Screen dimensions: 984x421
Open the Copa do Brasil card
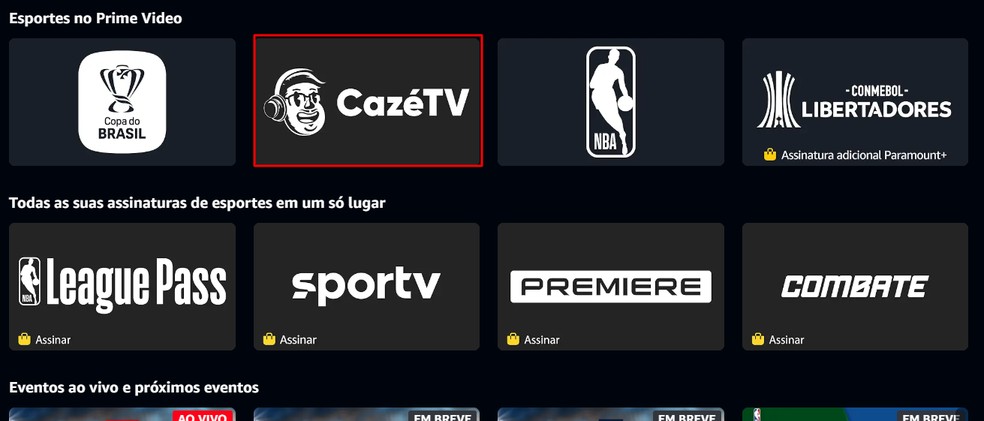coord(122,102)
